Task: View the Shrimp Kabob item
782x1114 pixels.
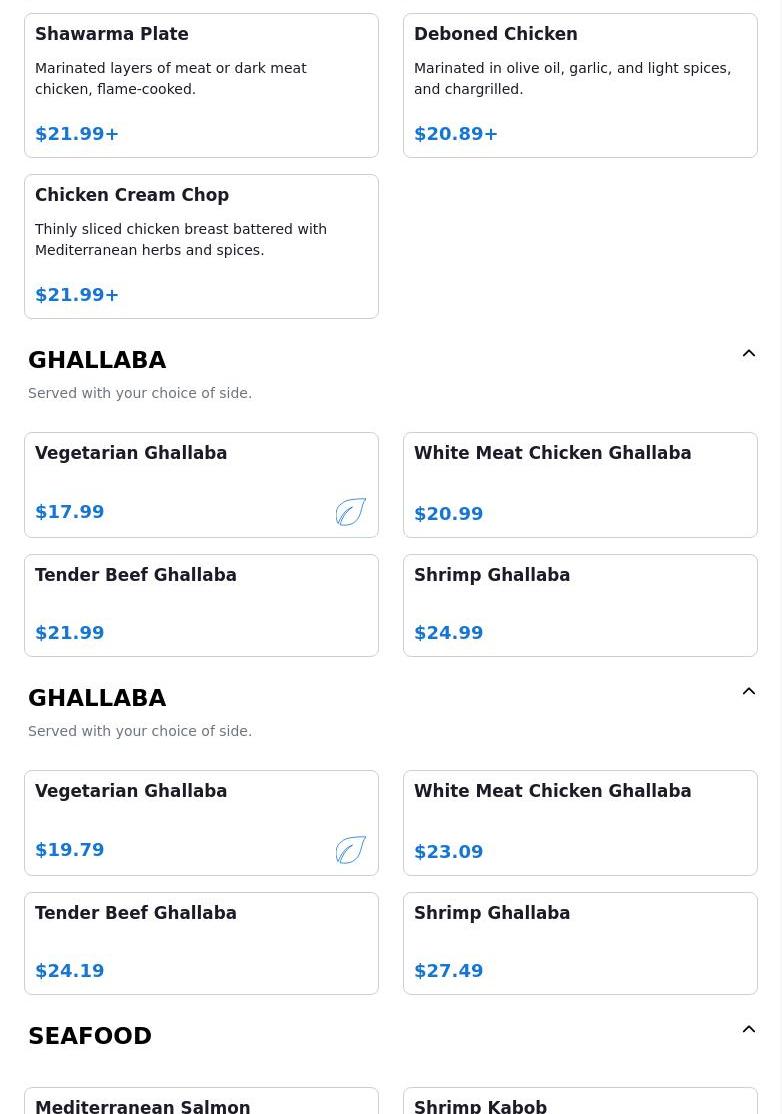Action: tap(580, 1102)
